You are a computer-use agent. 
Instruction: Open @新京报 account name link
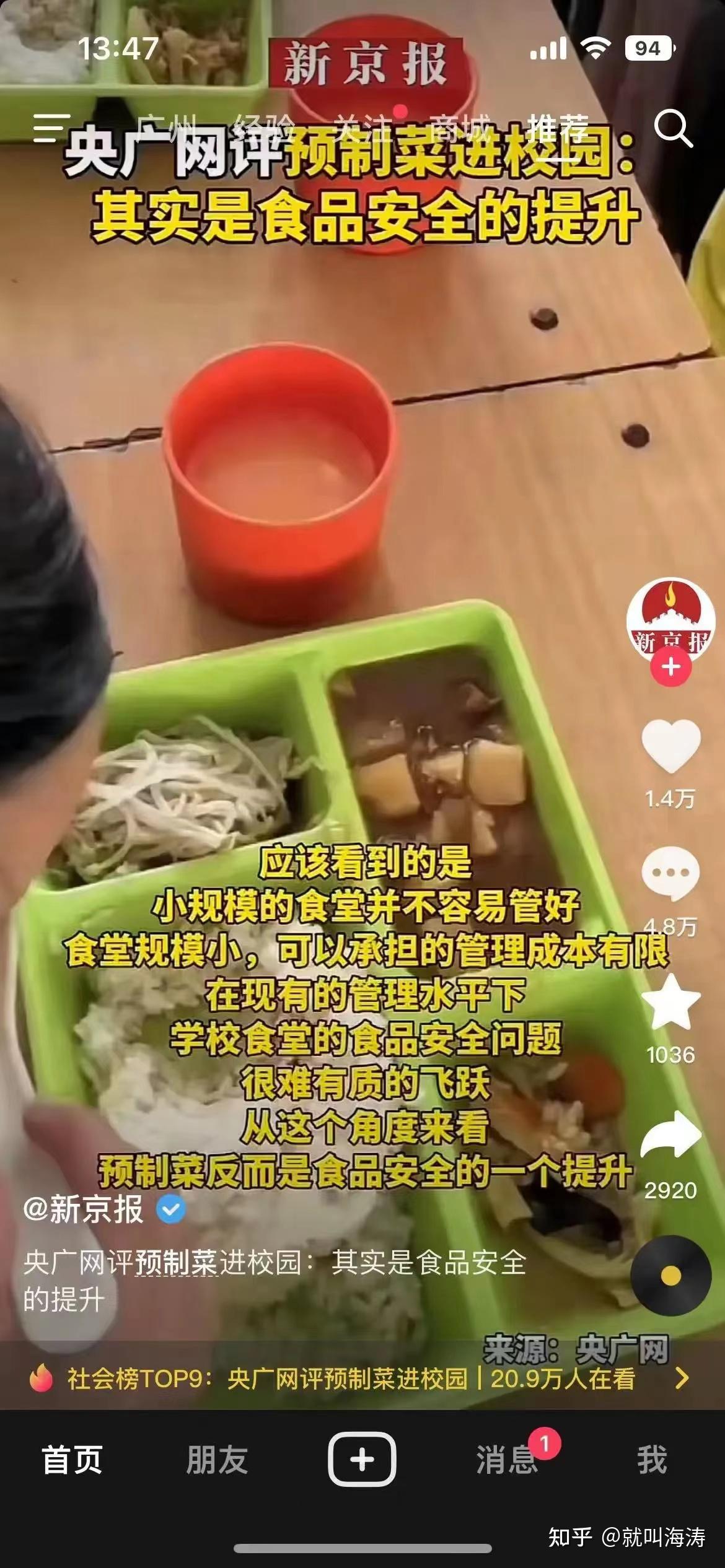click(84, 1209)
